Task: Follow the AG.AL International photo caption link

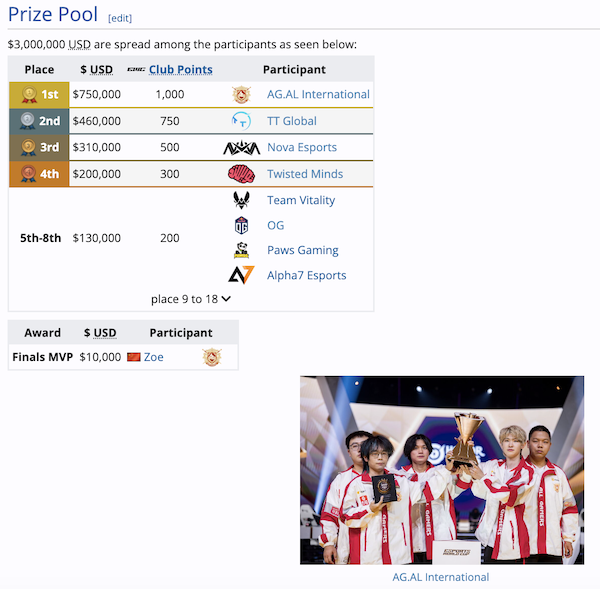Action: [441, 577]
